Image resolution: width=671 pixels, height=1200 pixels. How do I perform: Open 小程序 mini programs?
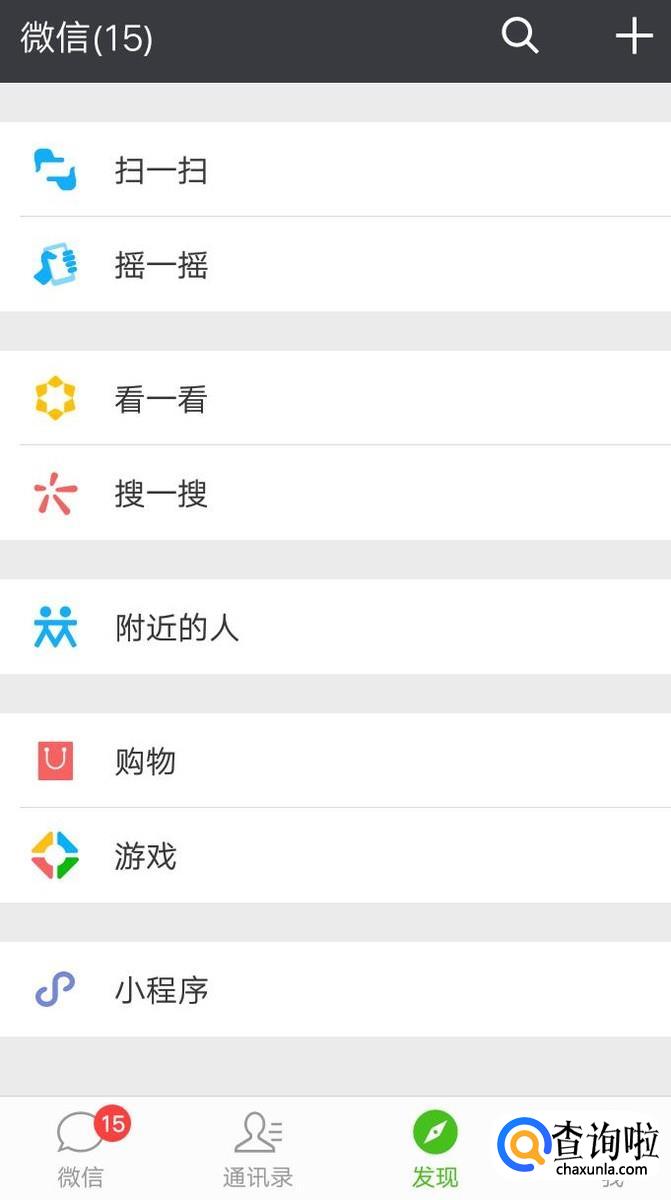click(x=335, y=990)
